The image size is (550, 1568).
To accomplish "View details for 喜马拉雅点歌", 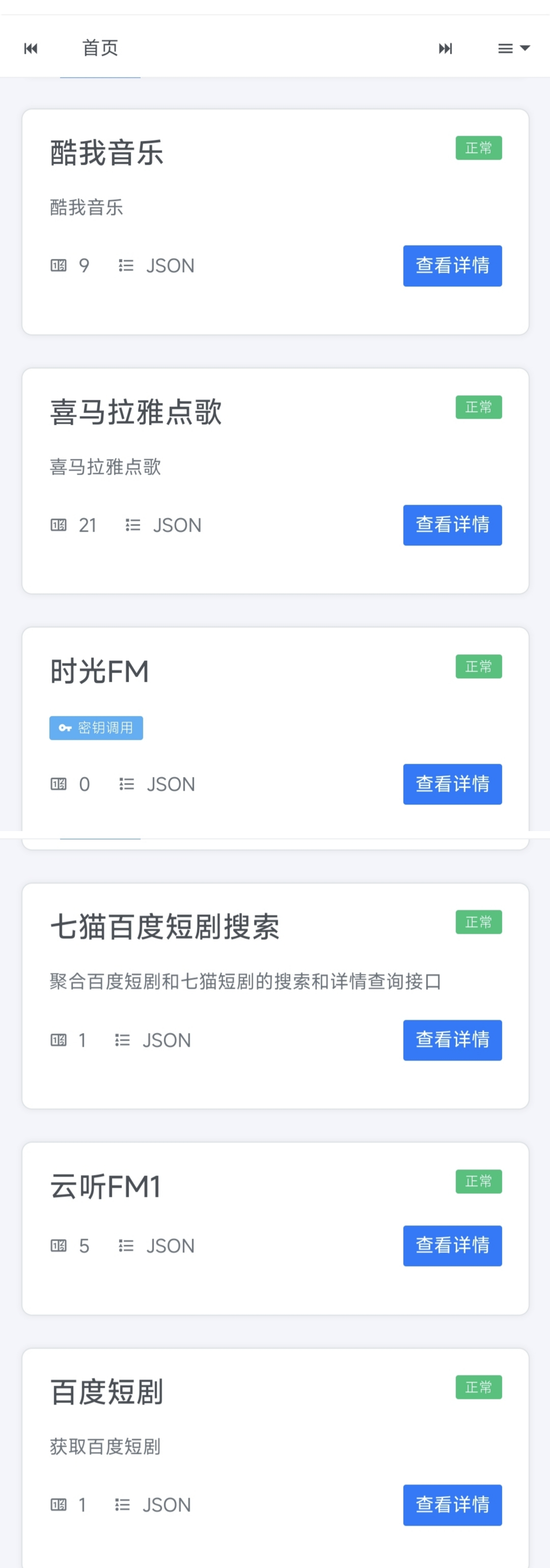I will tap(452, 525).
